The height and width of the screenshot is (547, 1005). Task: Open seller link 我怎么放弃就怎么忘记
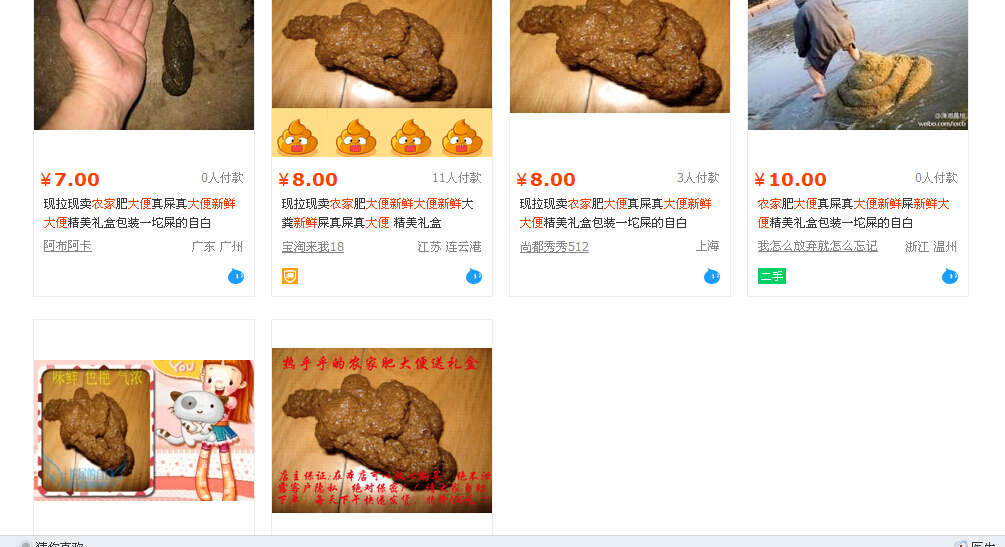tap(817, 246)
